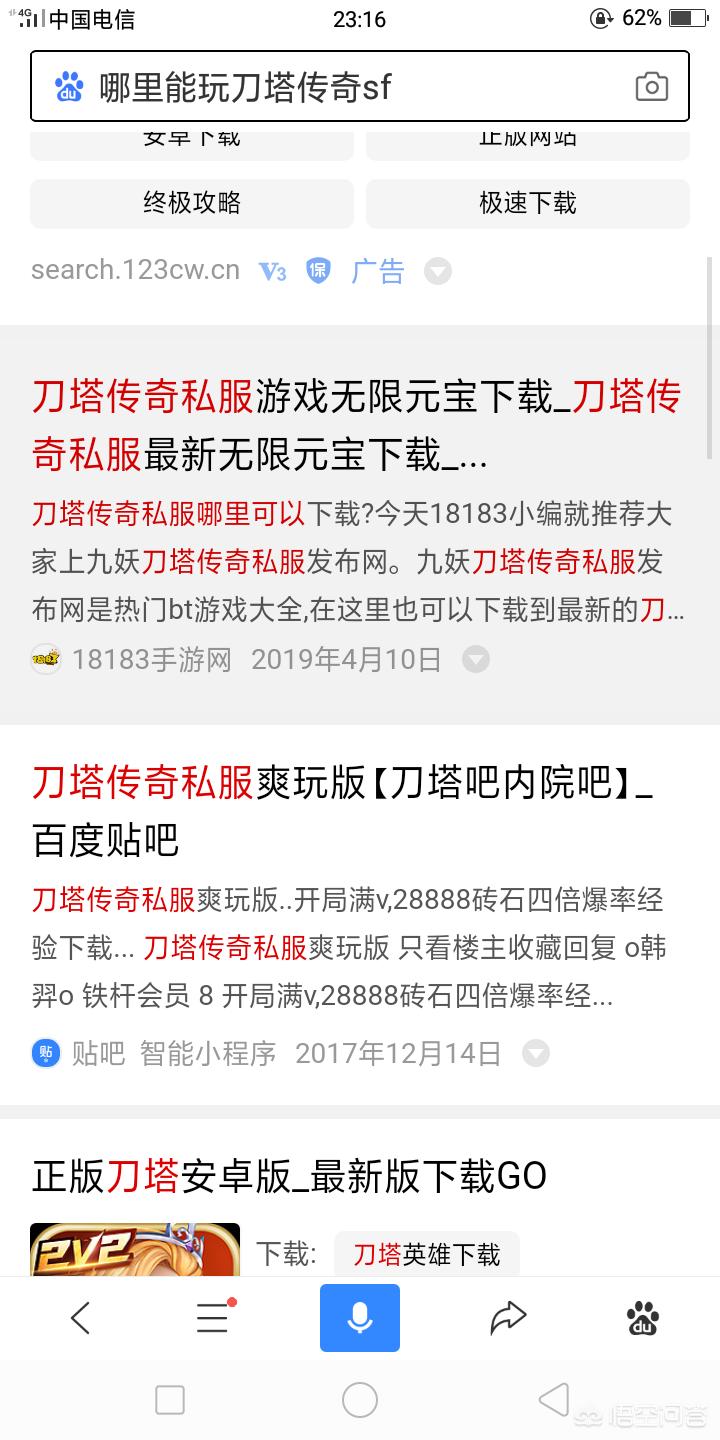Open the browser menu with three lines
720x1440 pixels.
click(x=213, y=1318)
